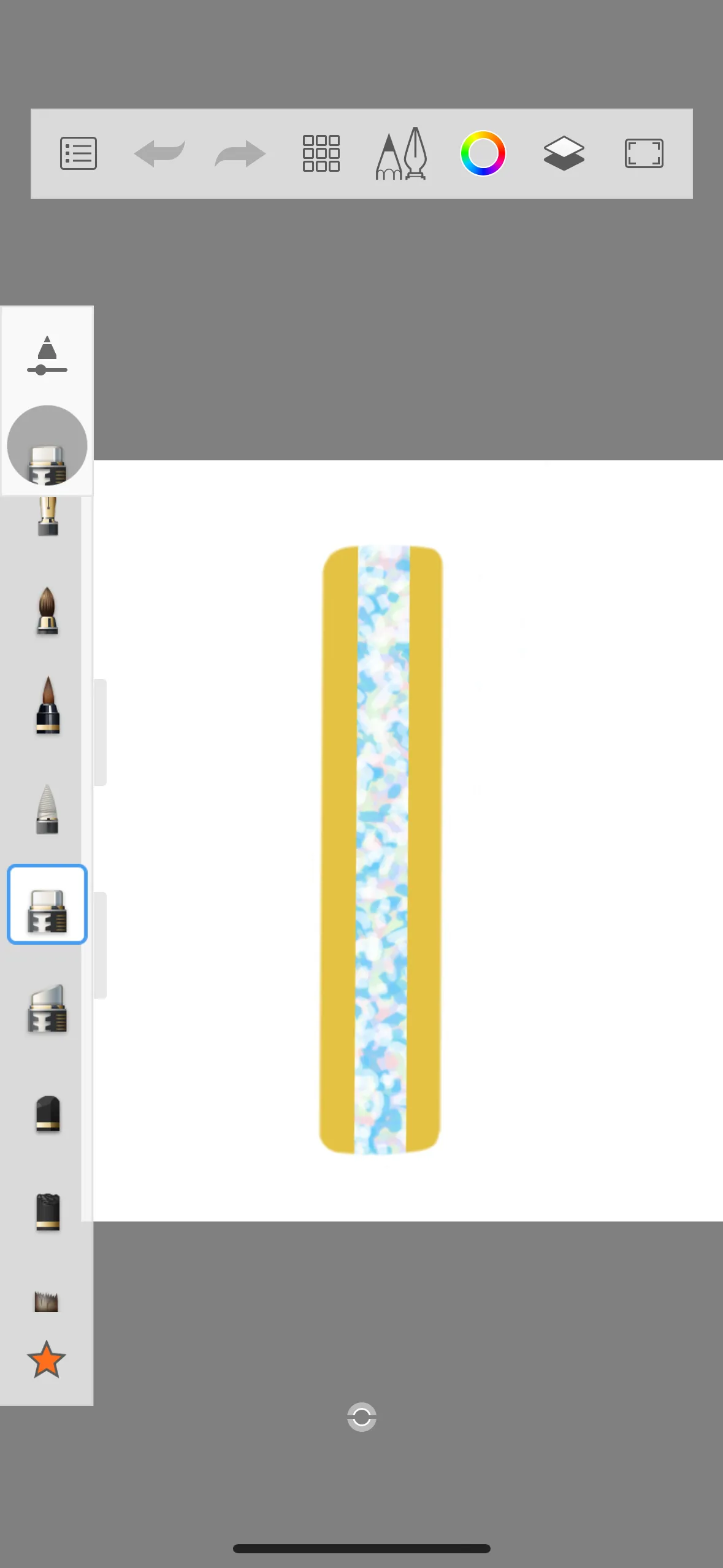Enter full screen mode
The image size is (723, 1568).
644,153
